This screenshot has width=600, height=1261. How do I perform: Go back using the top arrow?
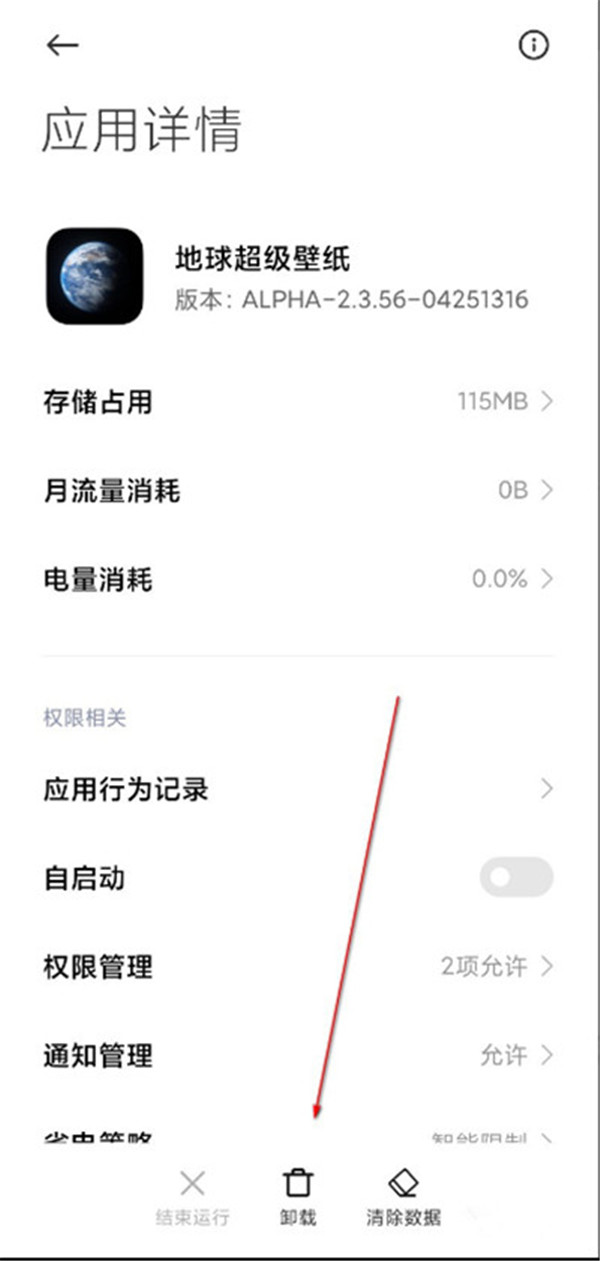(x=63, y=45)
